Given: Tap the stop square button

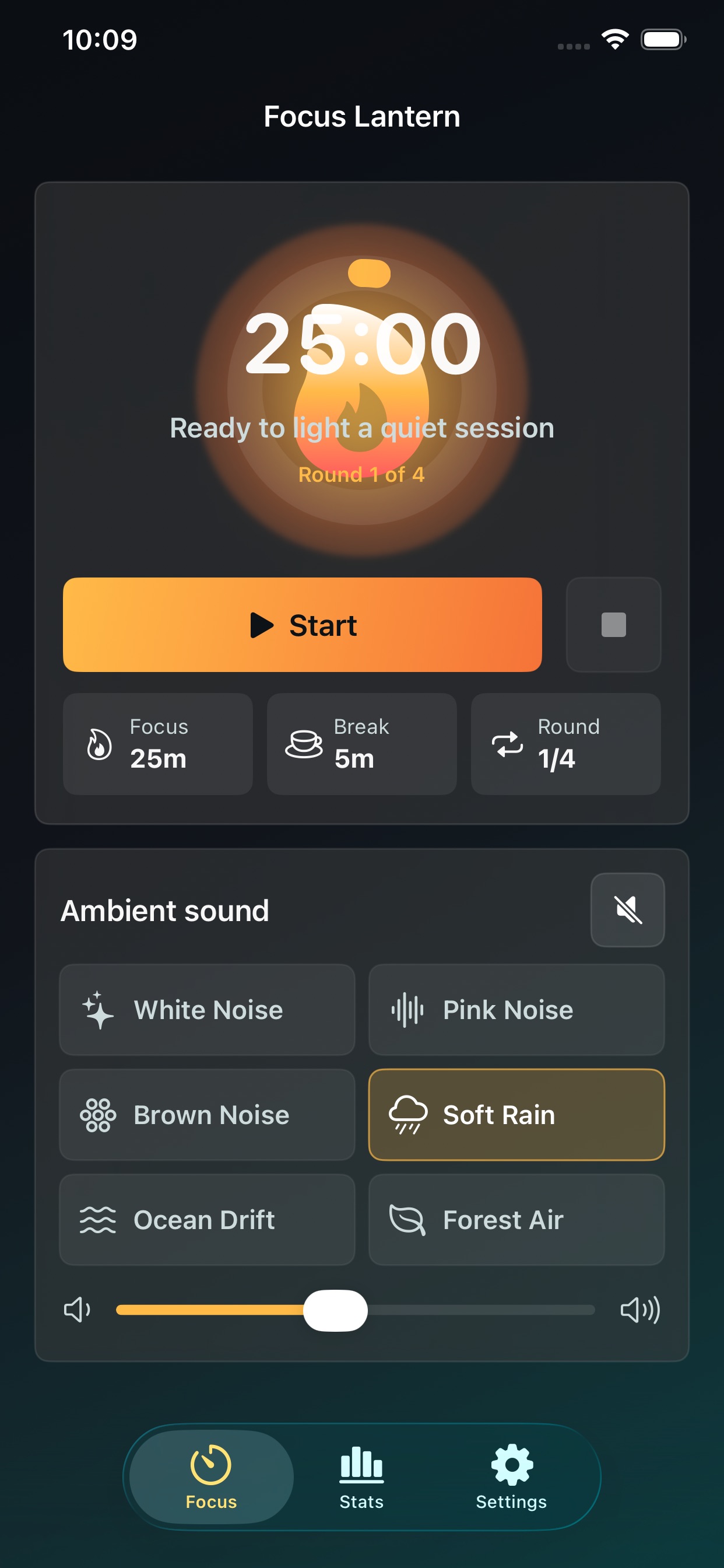Looking at the screenshot, I should coord(613,625).
